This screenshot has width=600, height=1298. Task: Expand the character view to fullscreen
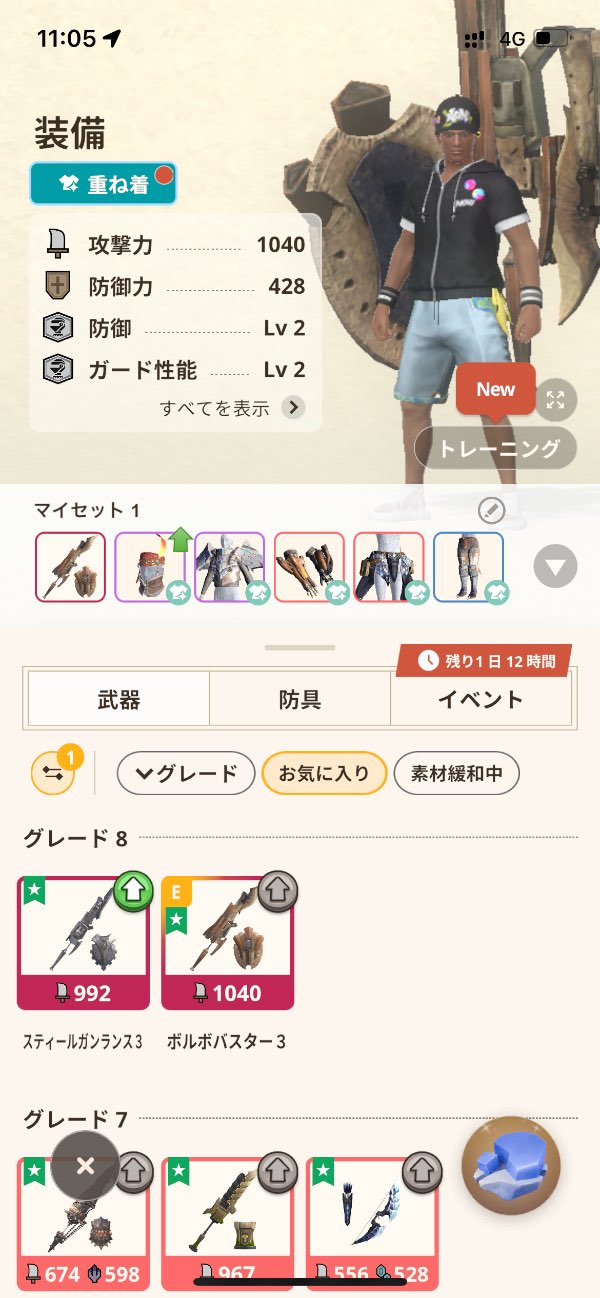tap(556, 401)
